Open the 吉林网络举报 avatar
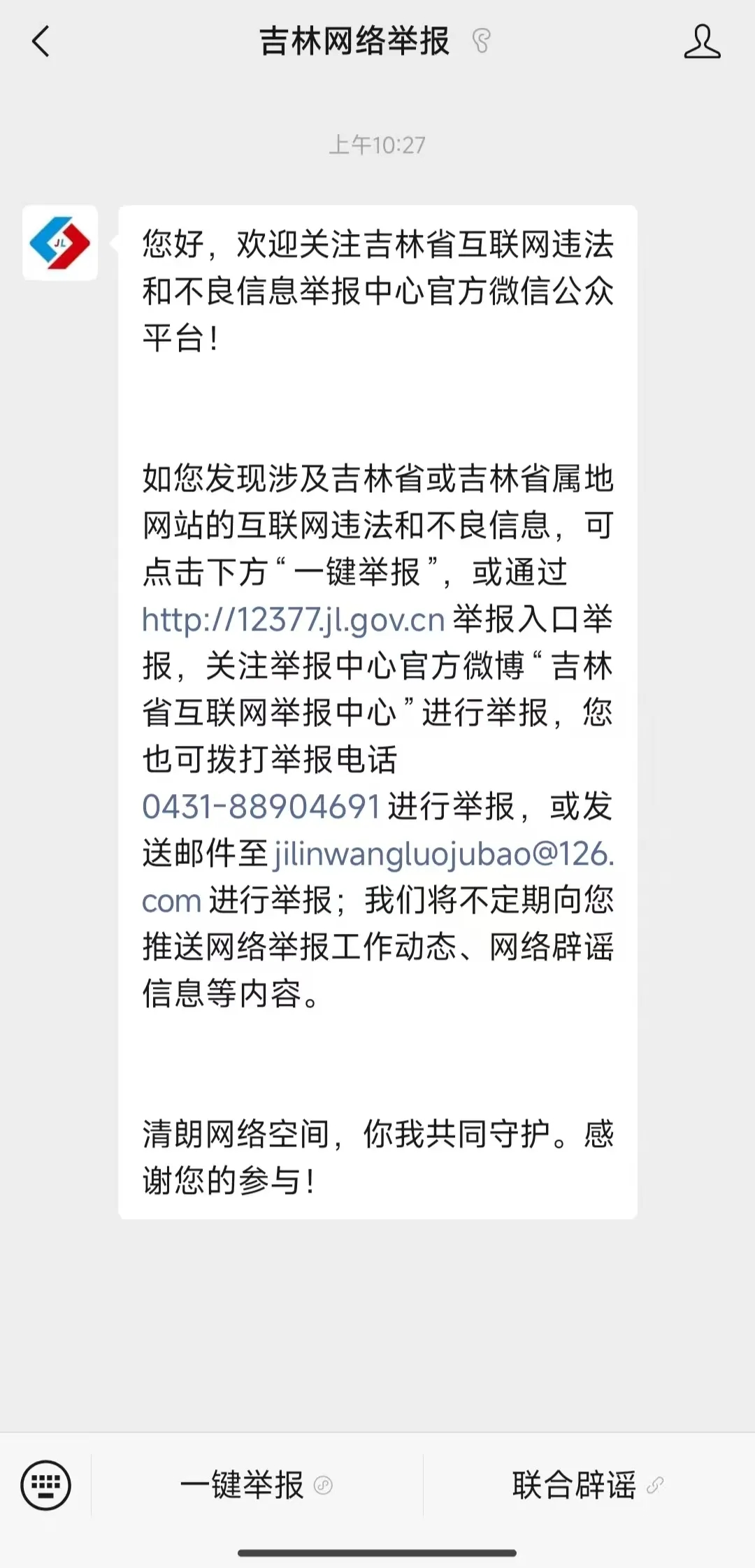Image resolution: width=755 pixels, height=1568 pixels. tap(60, 243)
